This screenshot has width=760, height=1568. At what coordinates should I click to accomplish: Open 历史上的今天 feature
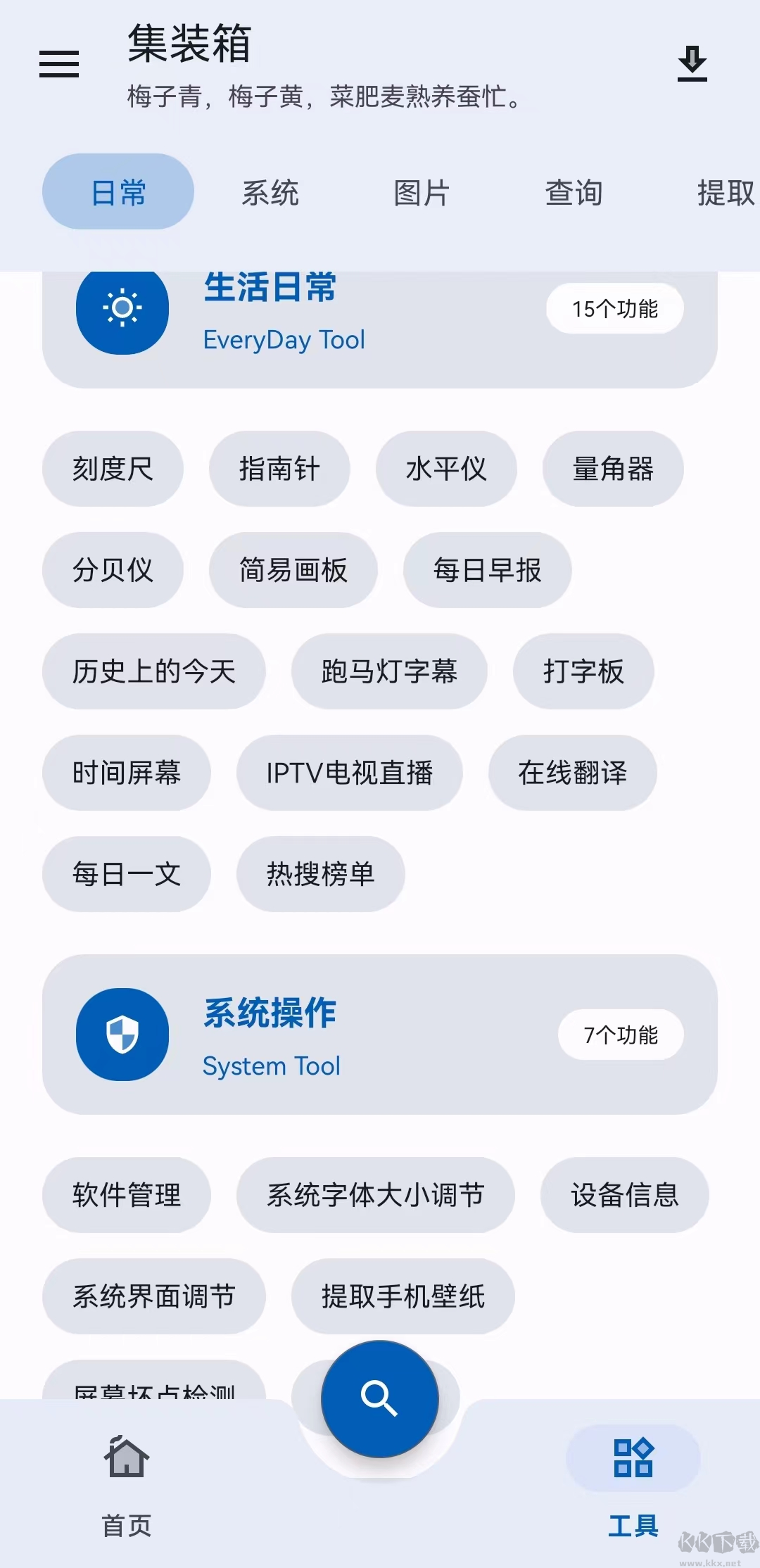point(154,671)
